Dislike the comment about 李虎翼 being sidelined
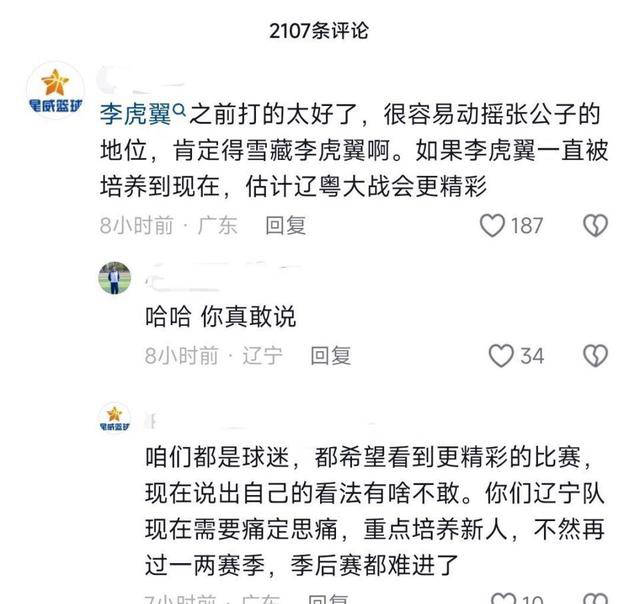This screenshot has width=640, height=604. coord(595,225)
